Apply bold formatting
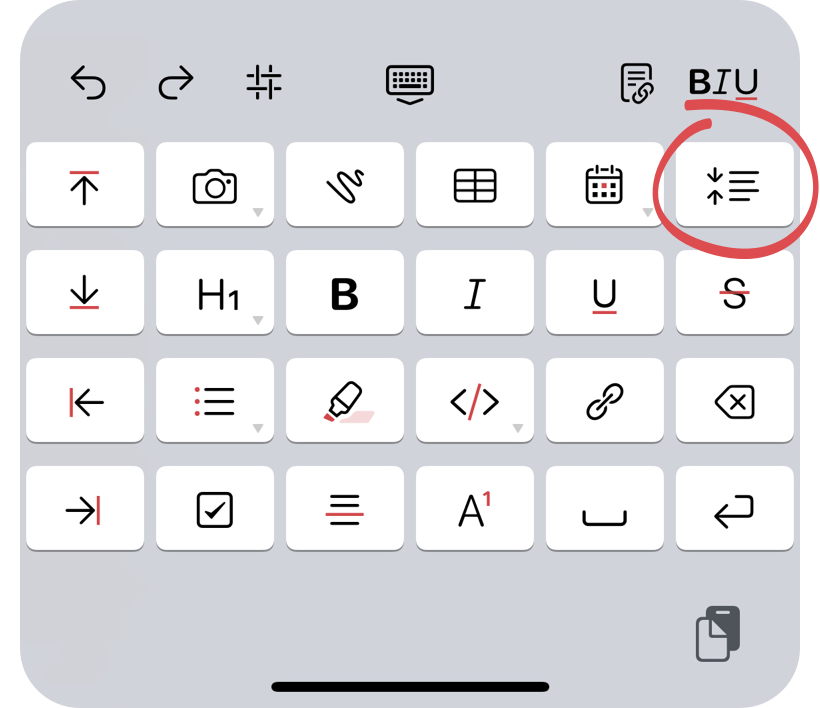Screen dimensions: 820x708 [x=345, y=295]
